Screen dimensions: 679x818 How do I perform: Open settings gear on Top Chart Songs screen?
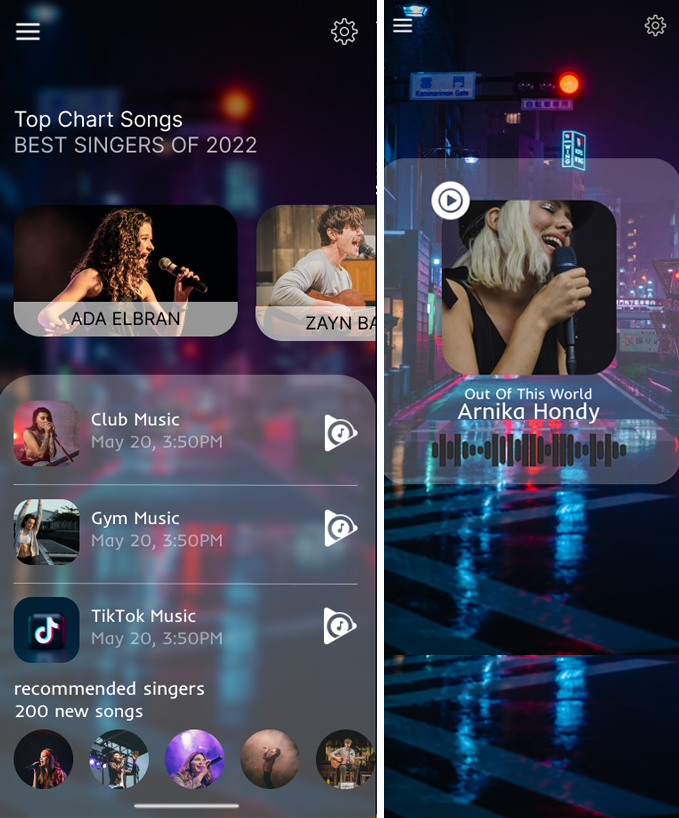[x=344, y=32]
